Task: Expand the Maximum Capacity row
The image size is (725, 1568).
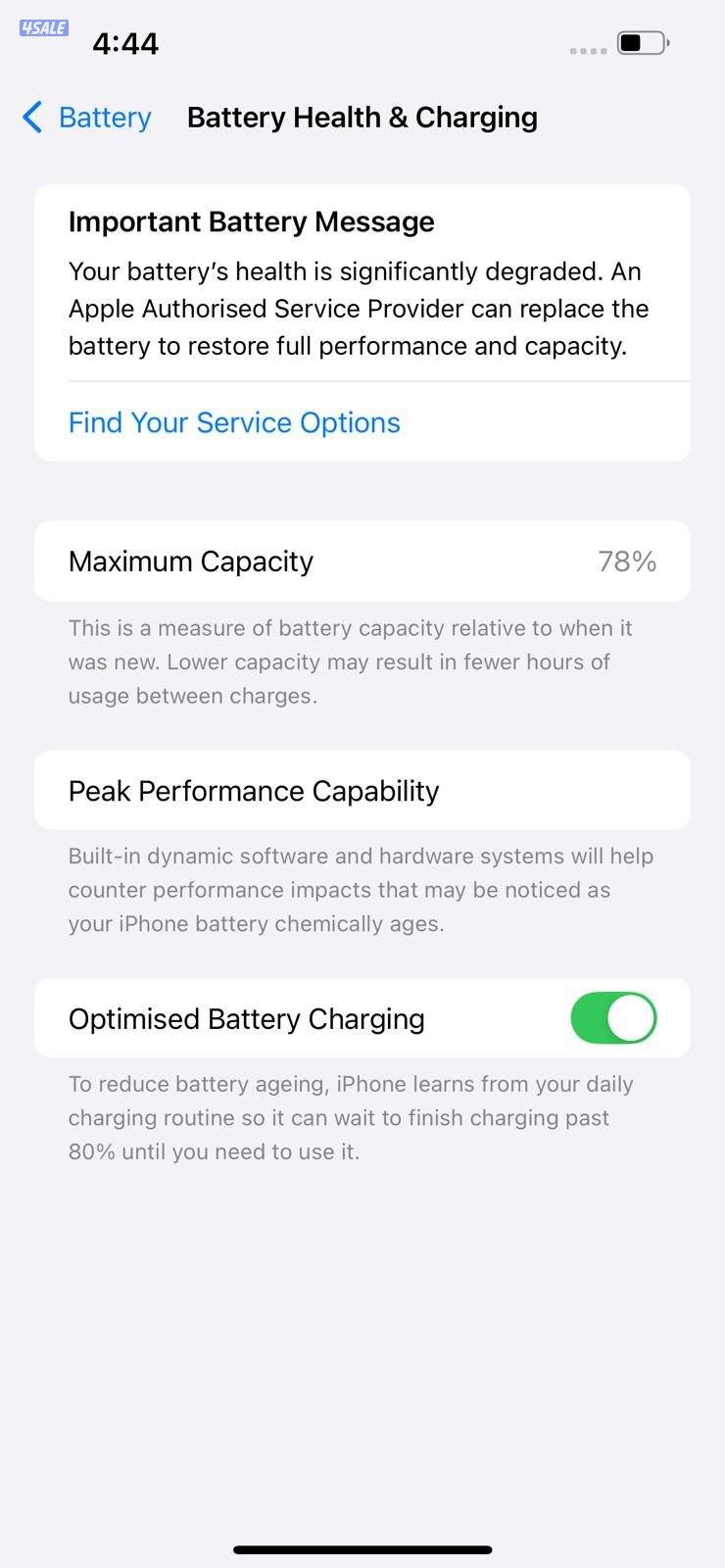Action: (362, 561)
